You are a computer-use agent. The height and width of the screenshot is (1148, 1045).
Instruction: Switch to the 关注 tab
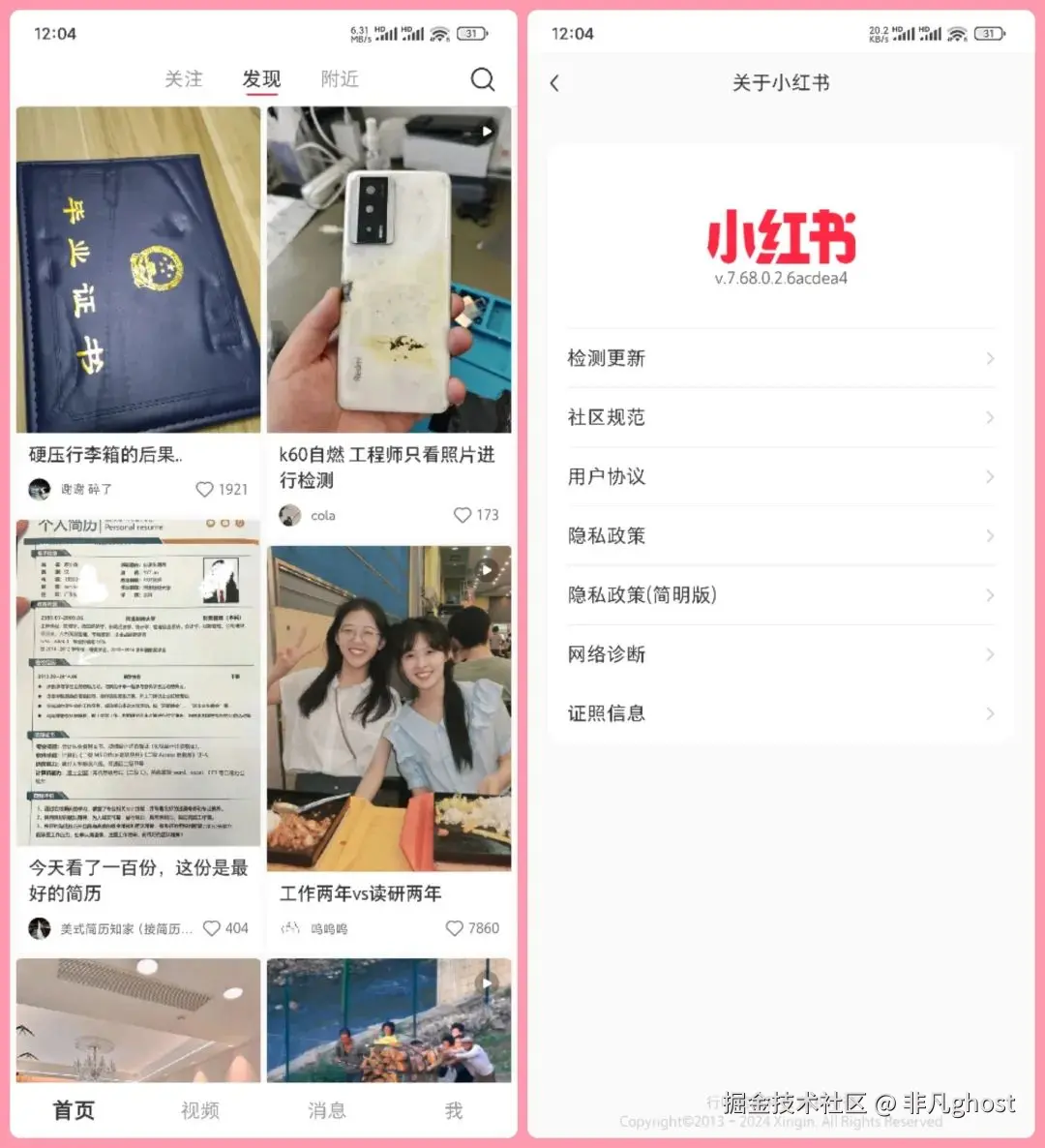tap(184, 79)
